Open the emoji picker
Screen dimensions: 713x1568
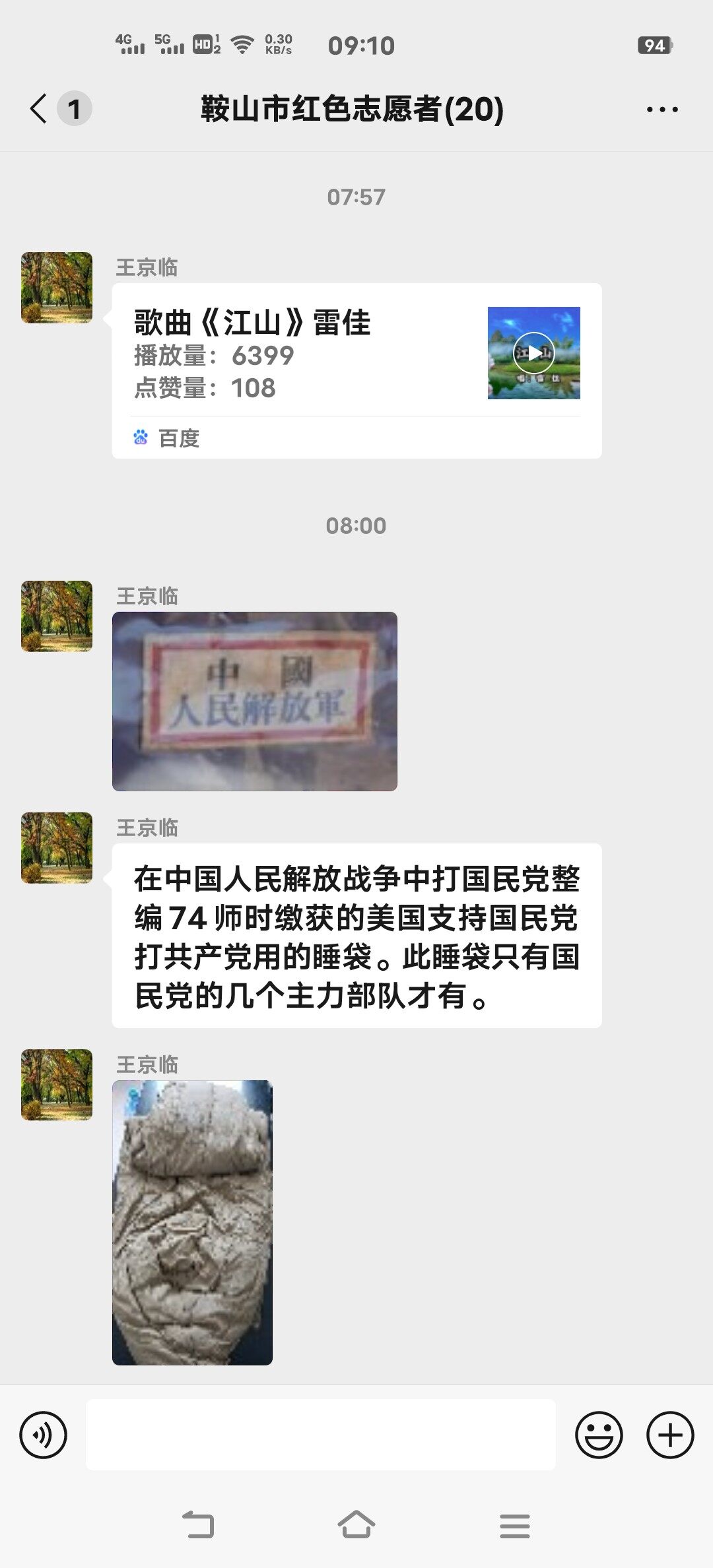coord(599,1435)
